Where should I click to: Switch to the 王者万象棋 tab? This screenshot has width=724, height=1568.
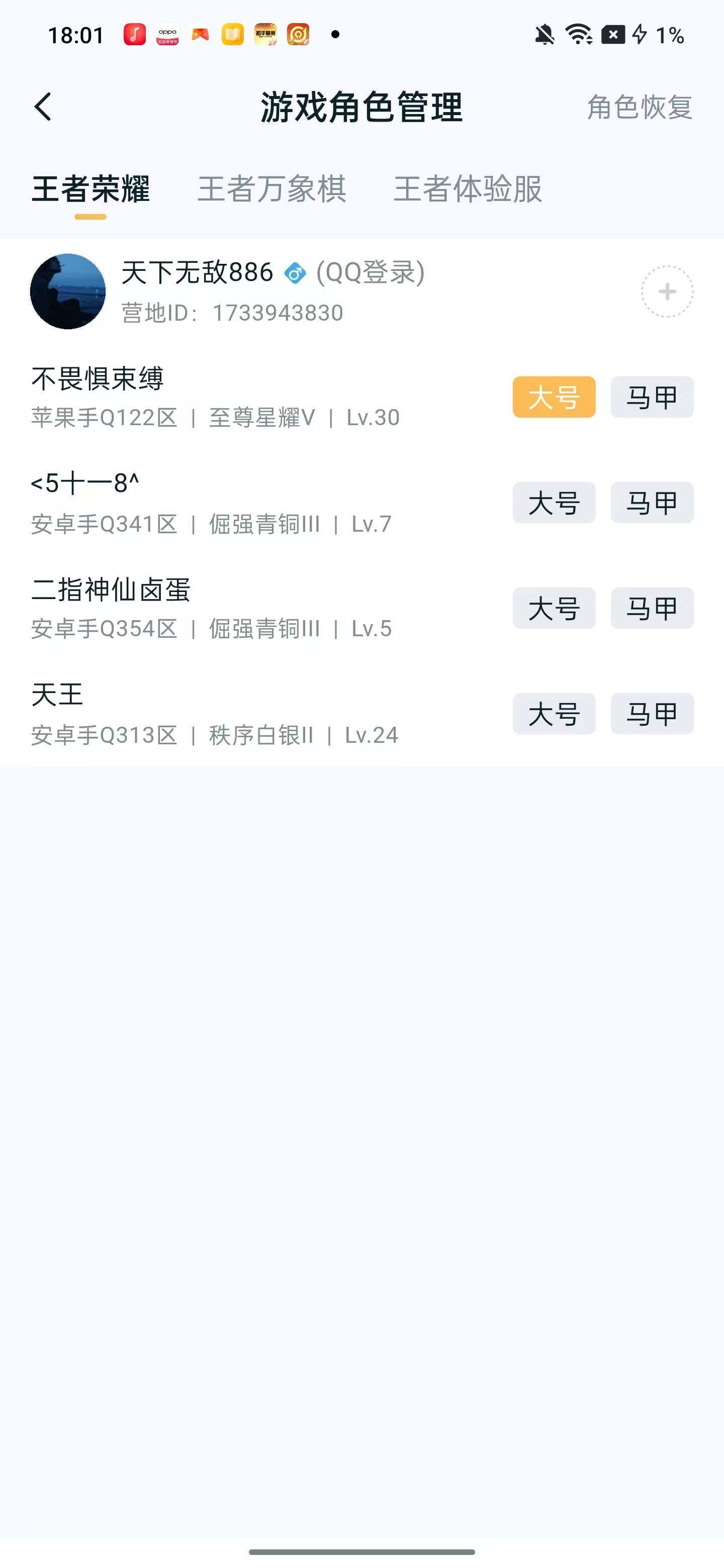pos(272,190)
